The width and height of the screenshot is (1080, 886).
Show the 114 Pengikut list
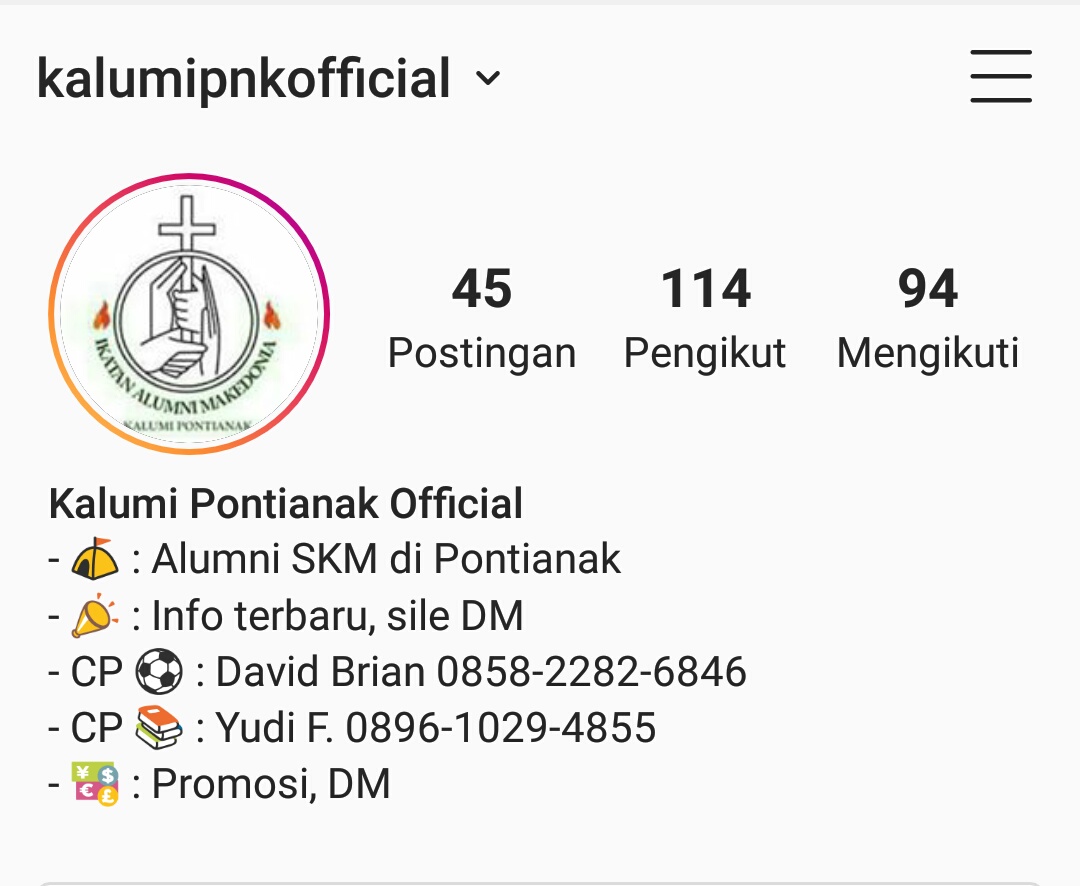click(705, 319)
